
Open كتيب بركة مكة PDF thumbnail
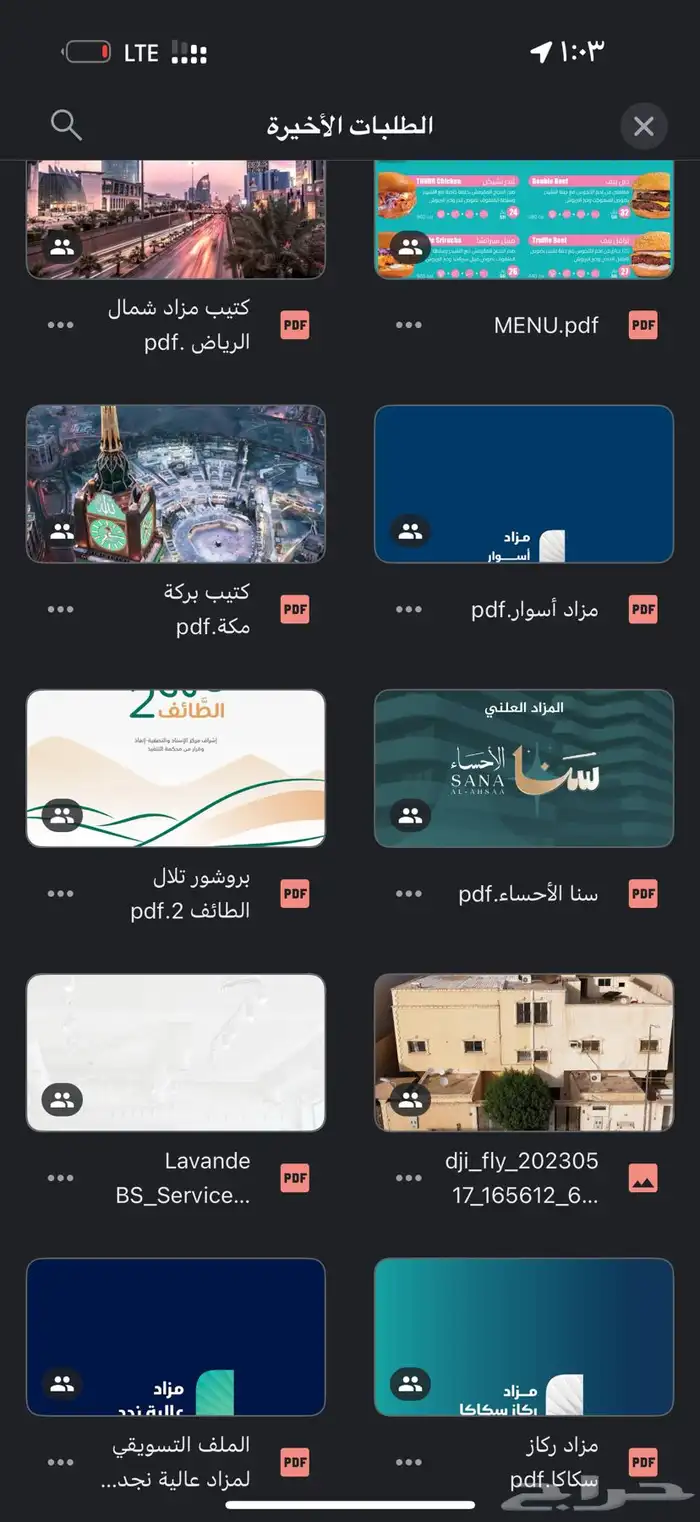pyautogui.click(x=176, y=484)
